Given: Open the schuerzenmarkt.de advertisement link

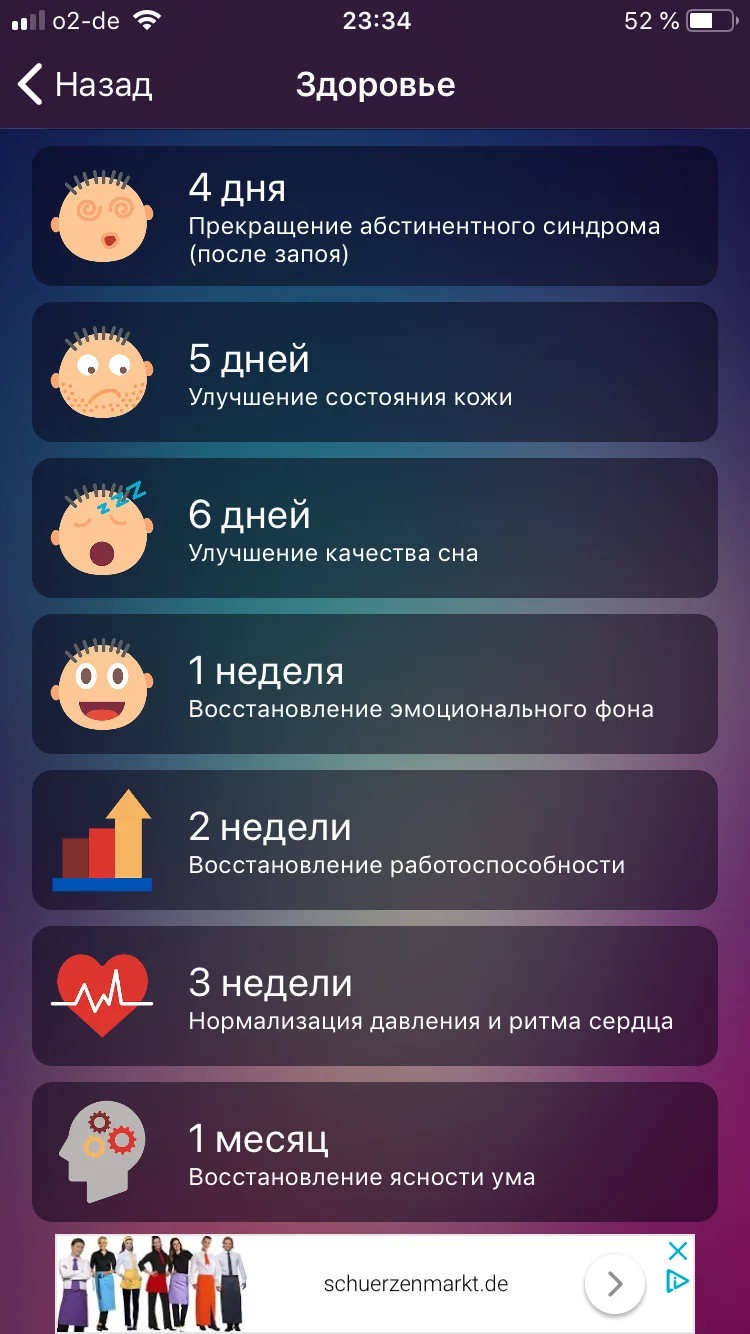Looking at the screenshot, I should 417,1283.
